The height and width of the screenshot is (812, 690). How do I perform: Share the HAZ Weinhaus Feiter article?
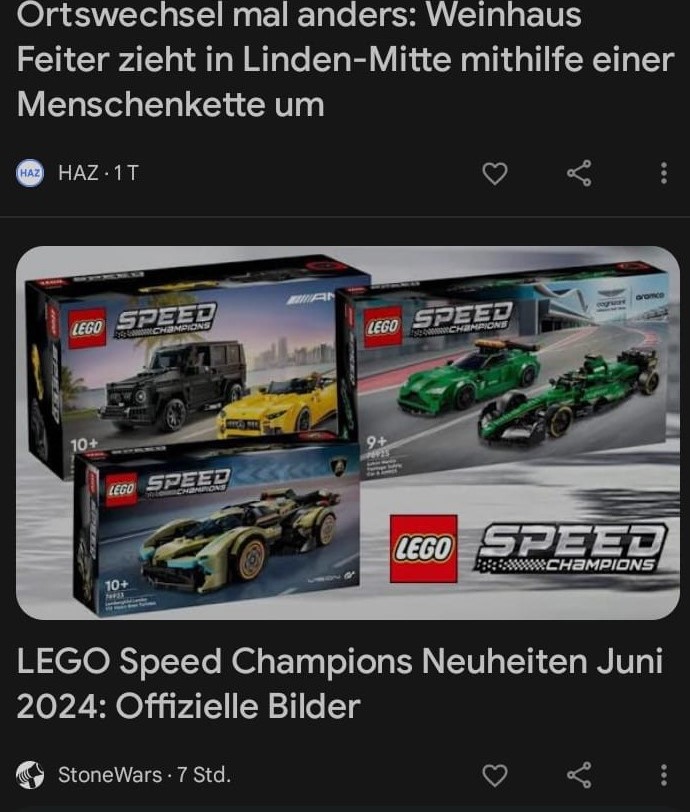coord(579,174)
